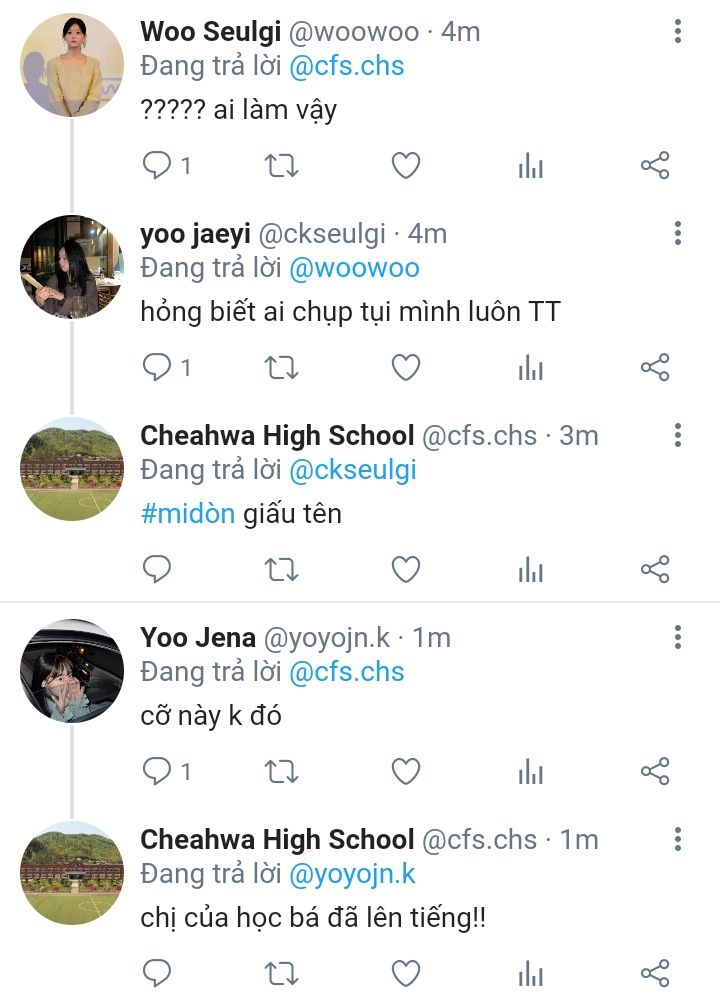Share yoo jaeyi's tweet

pos(654,368)
